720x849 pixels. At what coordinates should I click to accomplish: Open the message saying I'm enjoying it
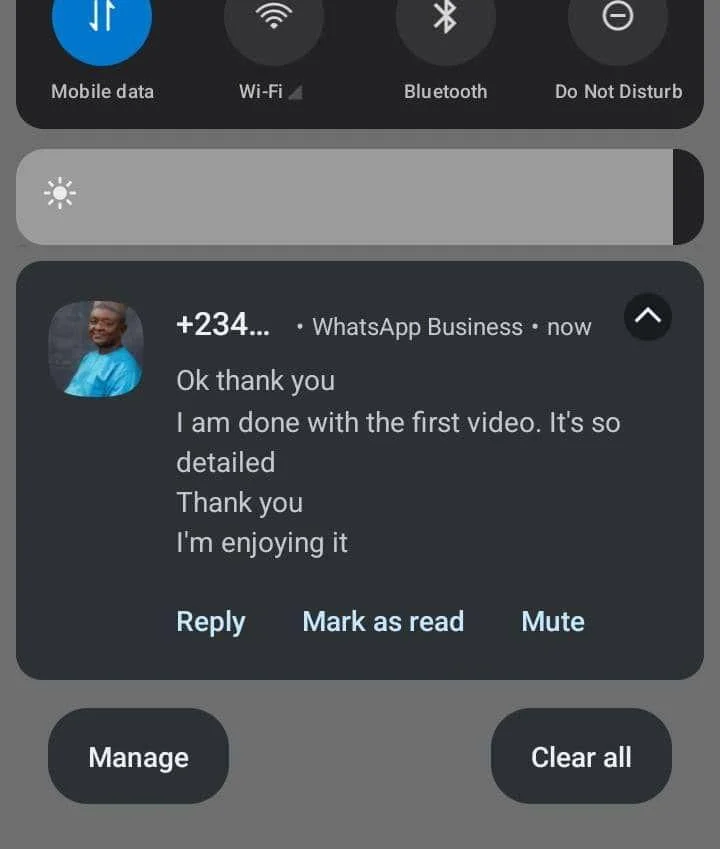tap(262, 543)
